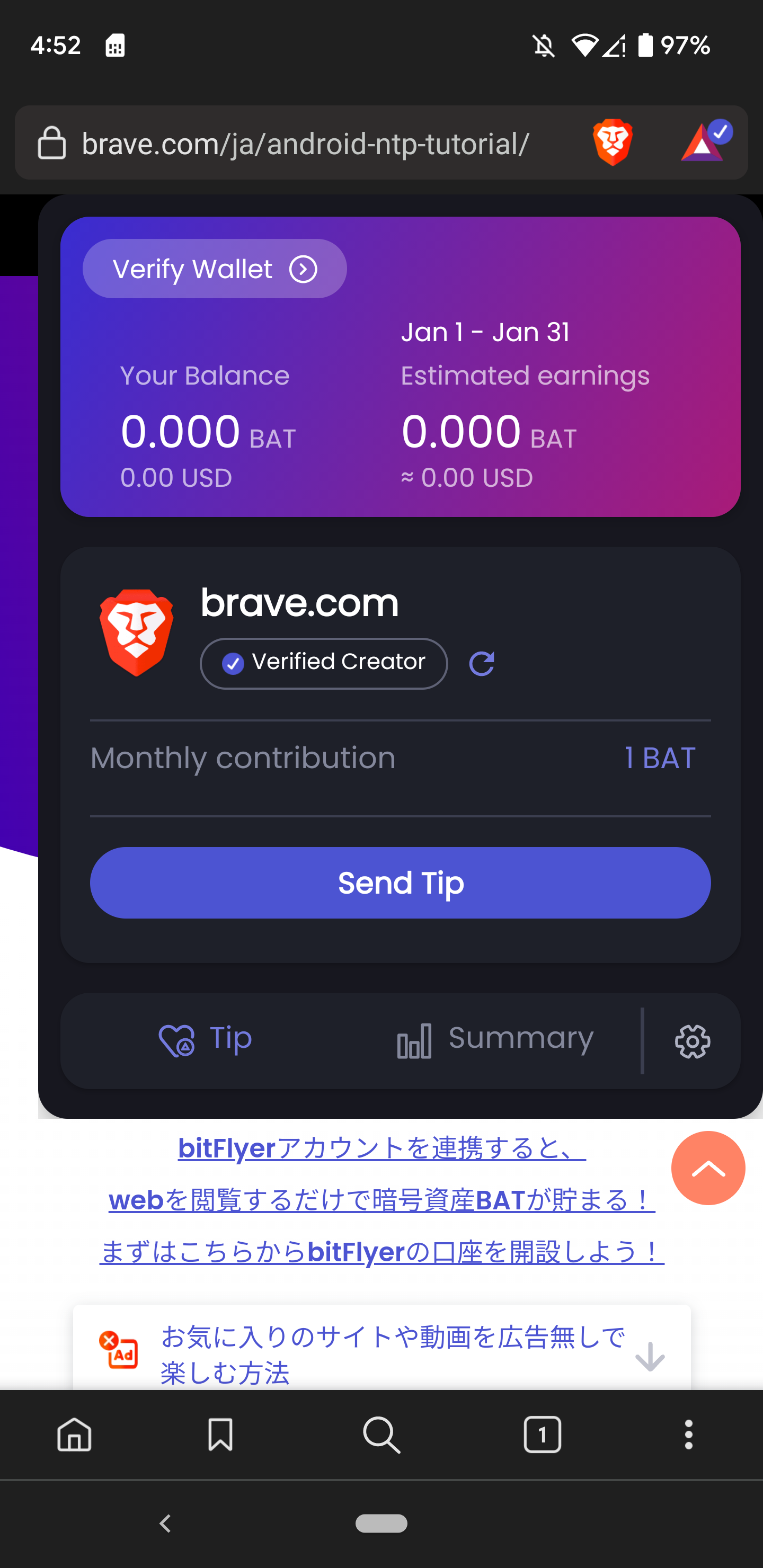The image size is (763, 1568).
Task: Expand the ad-free sites and videos section
Action: [650, 1356]
